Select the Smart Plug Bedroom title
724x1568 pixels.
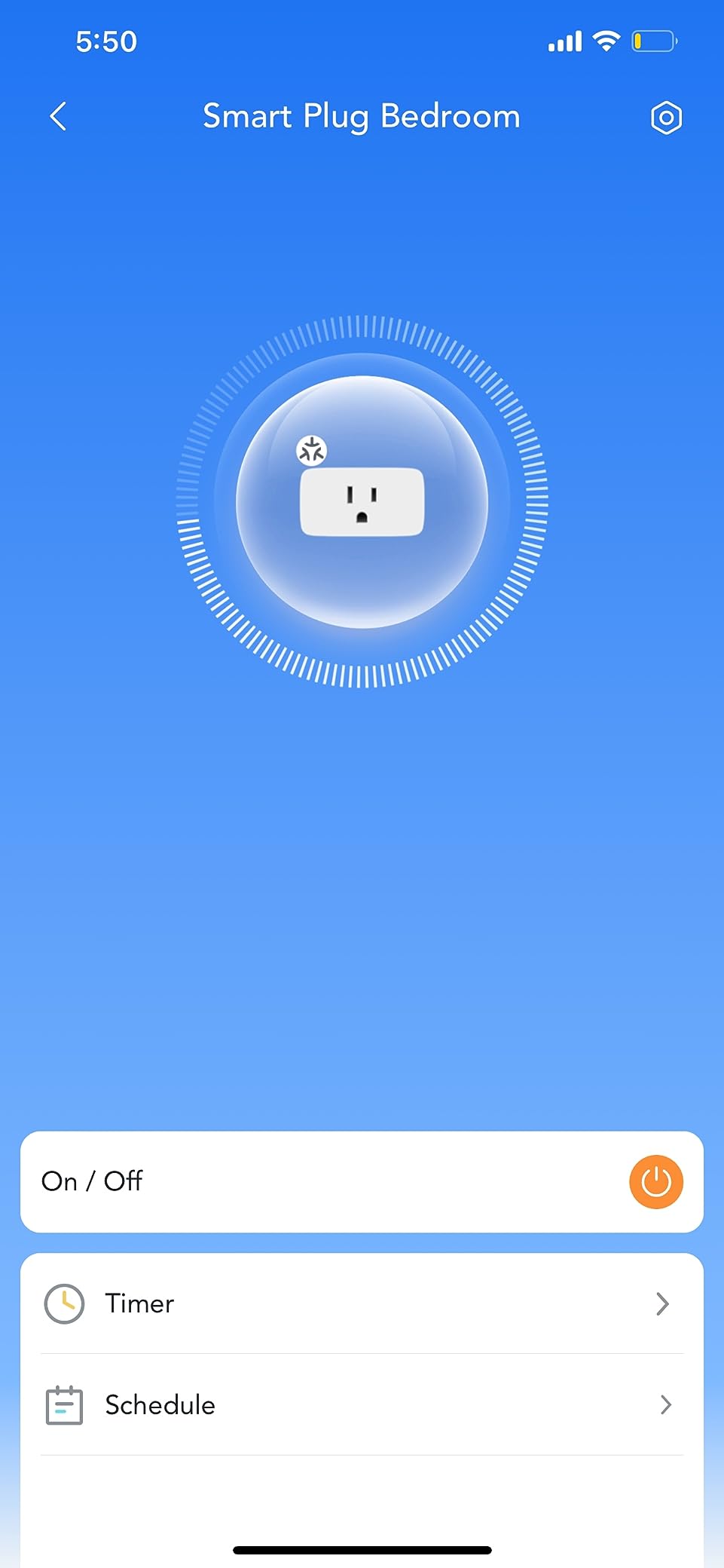click(361, 117)
